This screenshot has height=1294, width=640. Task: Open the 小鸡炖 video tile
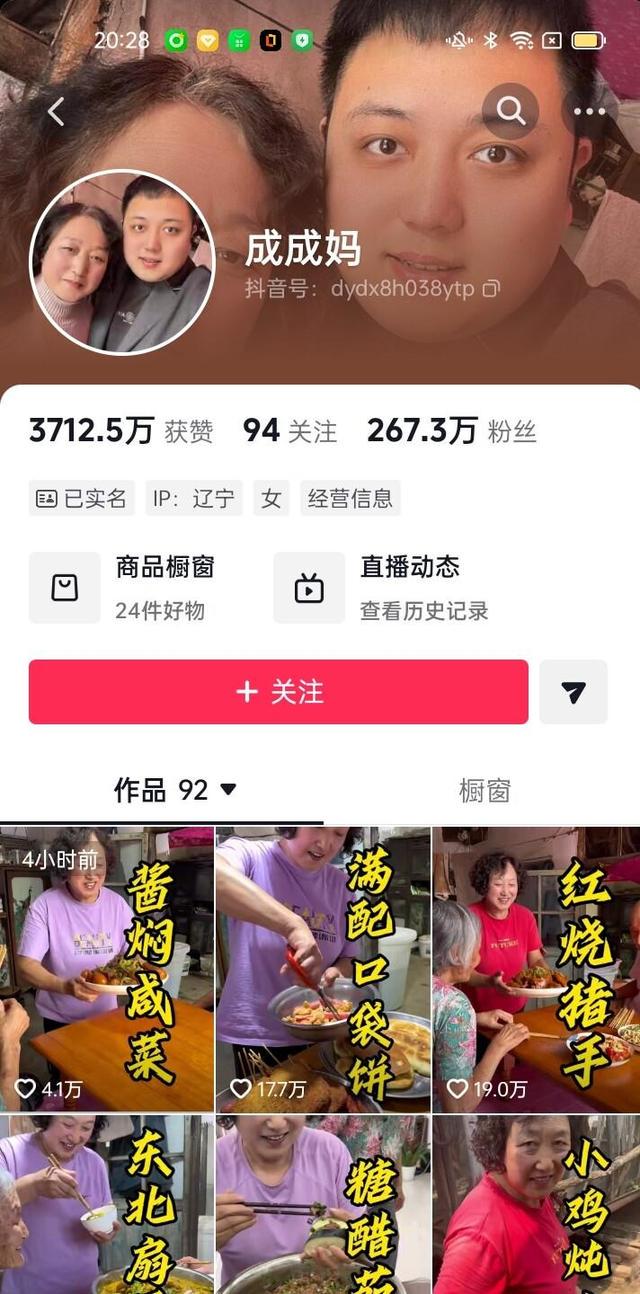coord(536,1205)
